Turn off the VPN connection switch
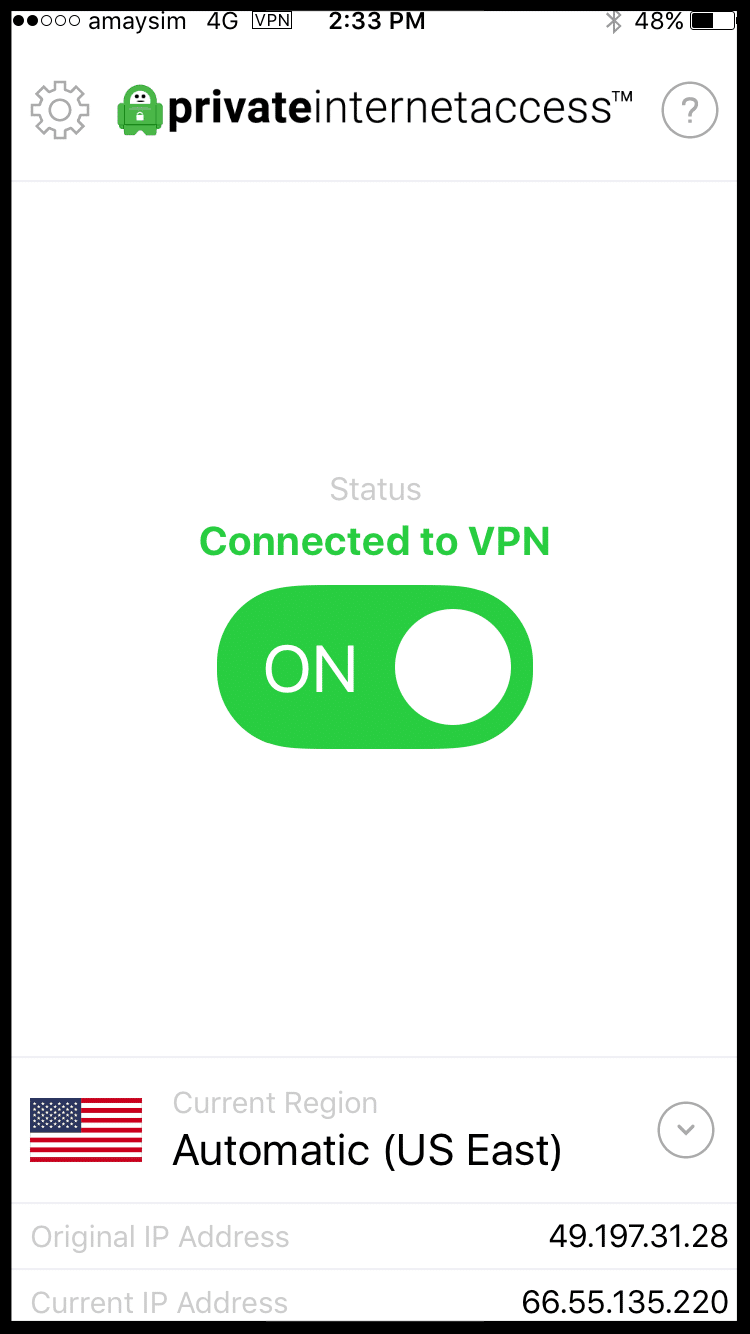 pyautogui.click(x=375, y=668)
